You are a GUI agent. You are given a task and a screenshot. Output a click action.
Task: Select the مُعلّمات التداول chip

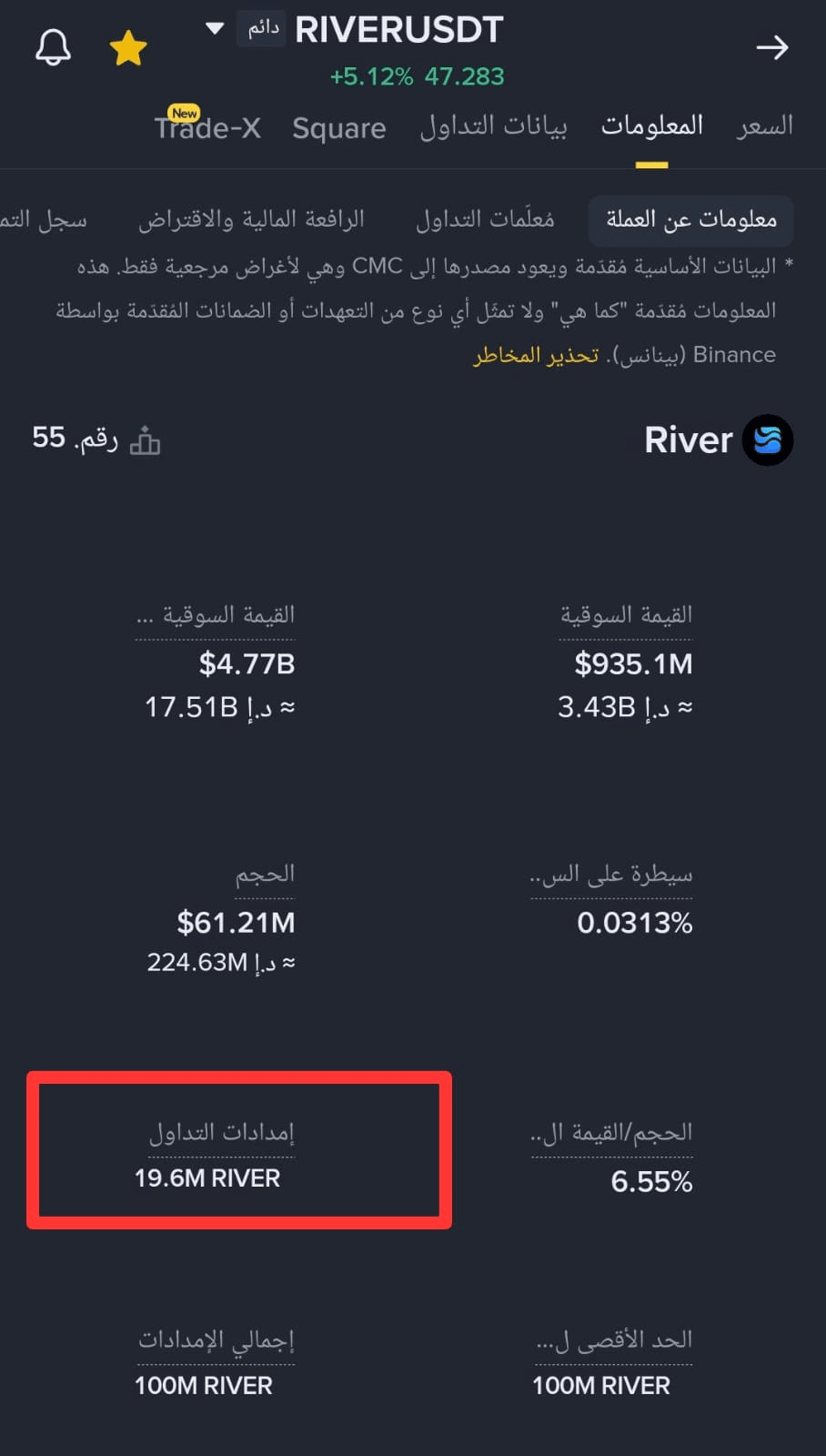coord(485,219)
